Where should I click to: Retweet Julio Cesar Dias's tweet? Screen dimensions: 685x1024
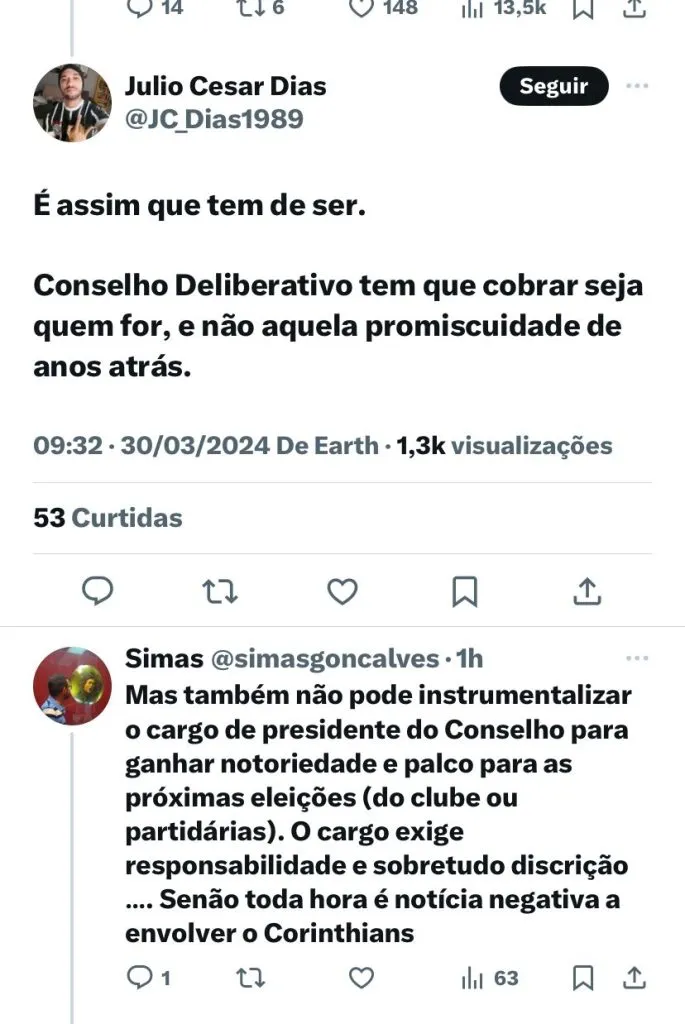[x=220, y=591]
